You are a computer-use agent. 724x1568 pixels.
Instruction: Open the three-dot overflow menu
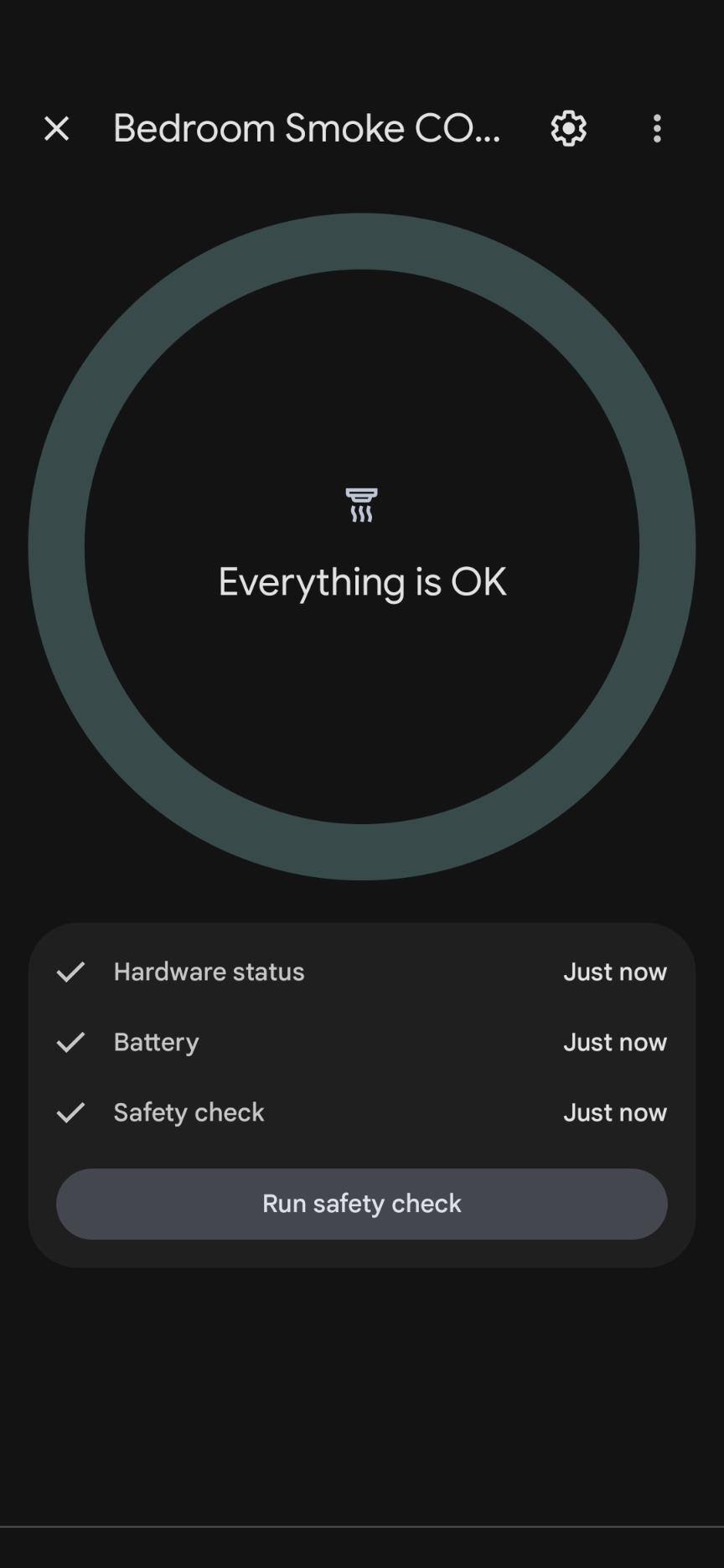click(657, 129)
